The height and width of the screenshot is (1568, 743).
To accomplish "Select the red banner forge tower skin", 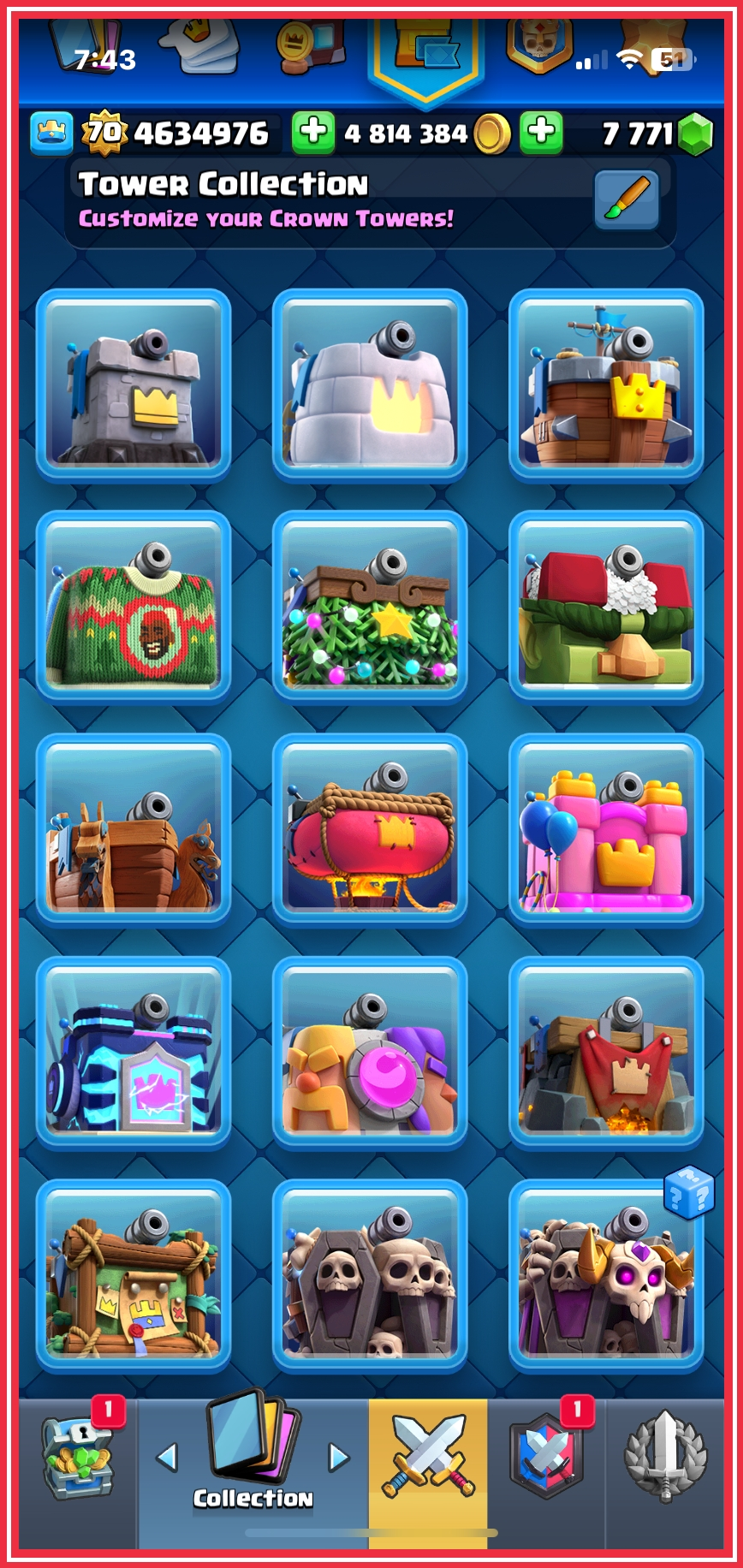I will [606, 1052].
